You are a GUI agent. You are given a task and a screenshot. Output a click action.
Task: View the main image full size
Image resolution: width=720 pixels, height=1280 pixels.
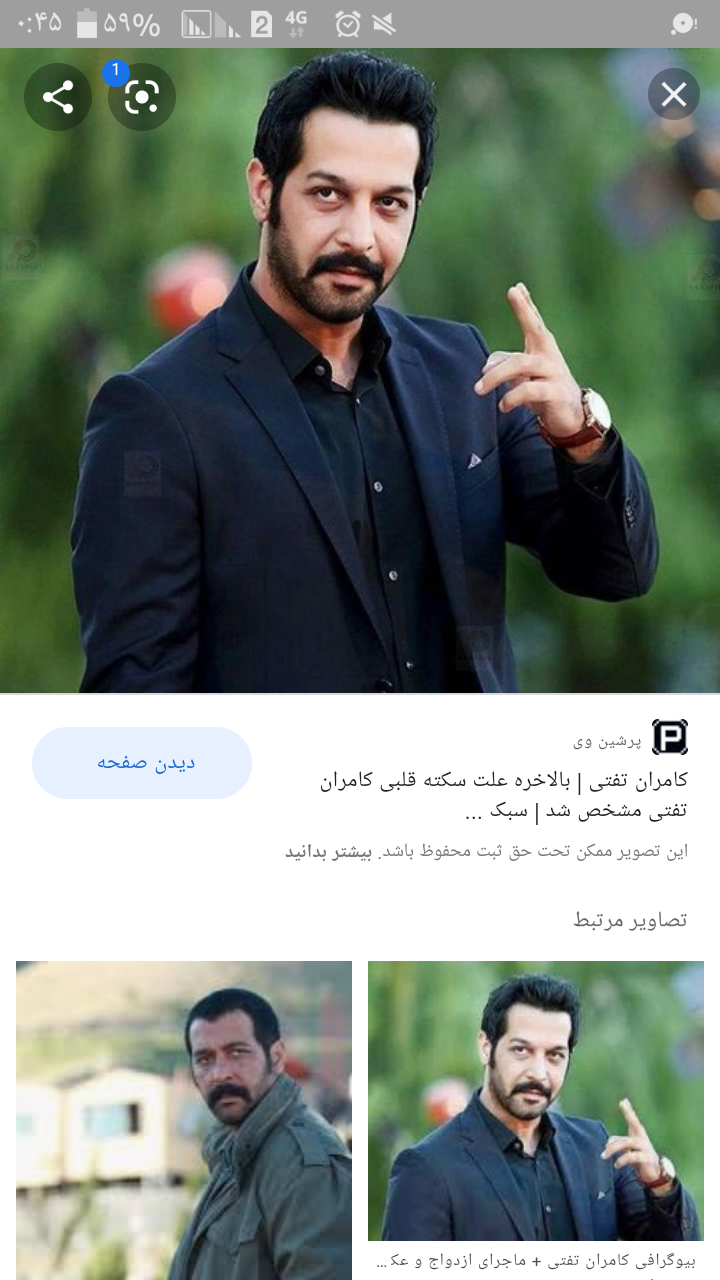point(360,400)
